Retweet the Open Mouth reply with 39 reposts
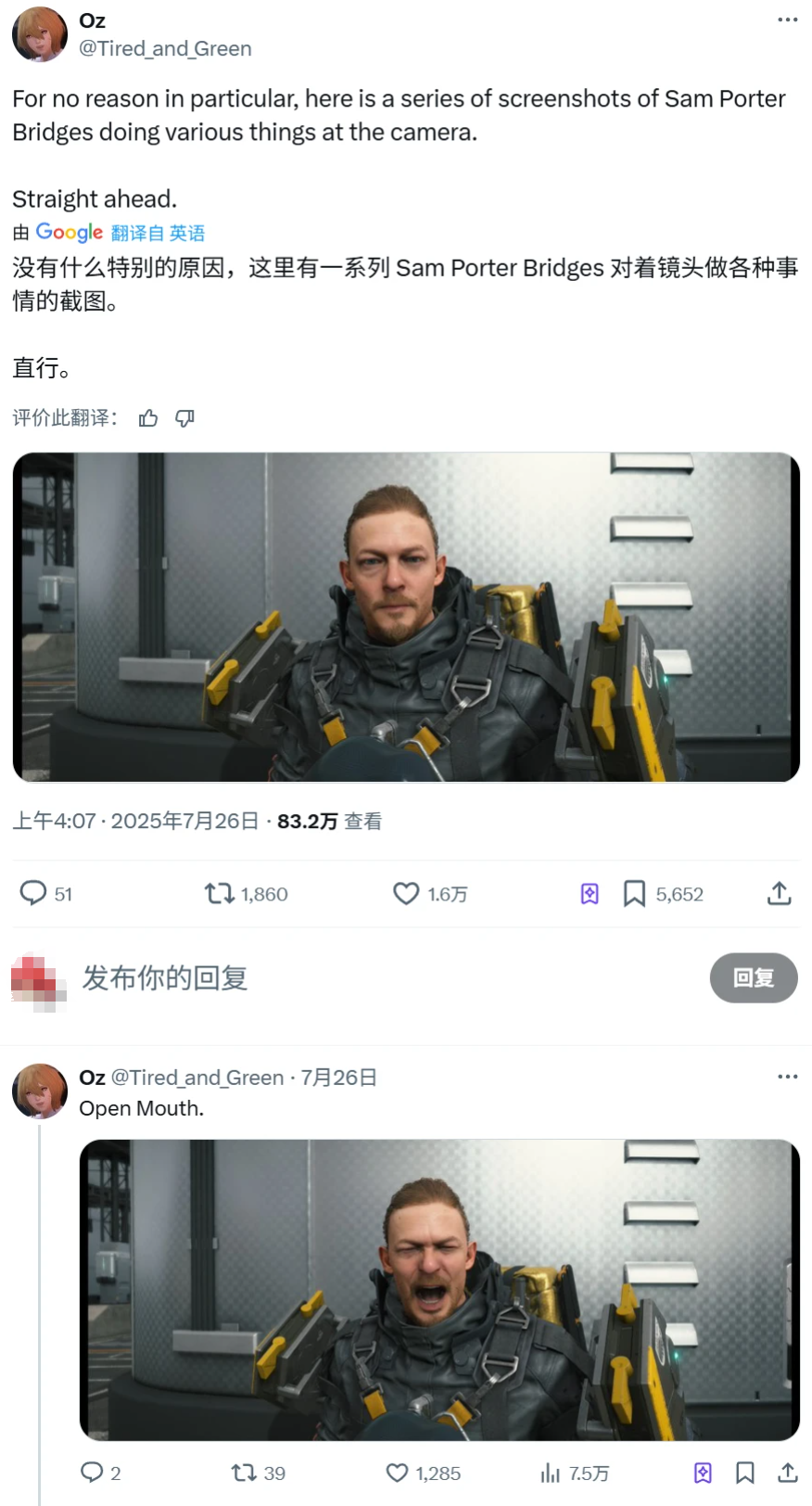 tap(244, 1472)
